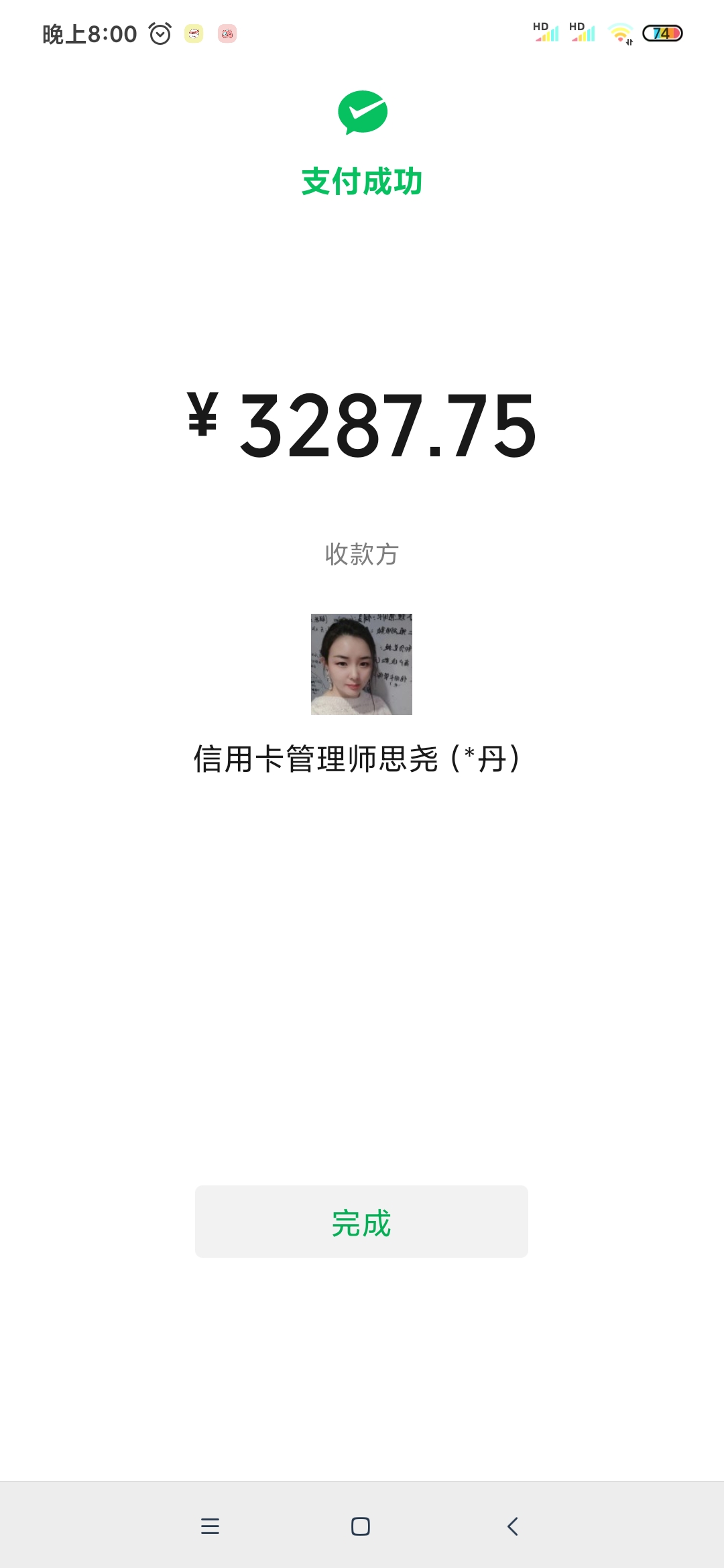
Task: Tap the 完成 button
Action: 361,1222
